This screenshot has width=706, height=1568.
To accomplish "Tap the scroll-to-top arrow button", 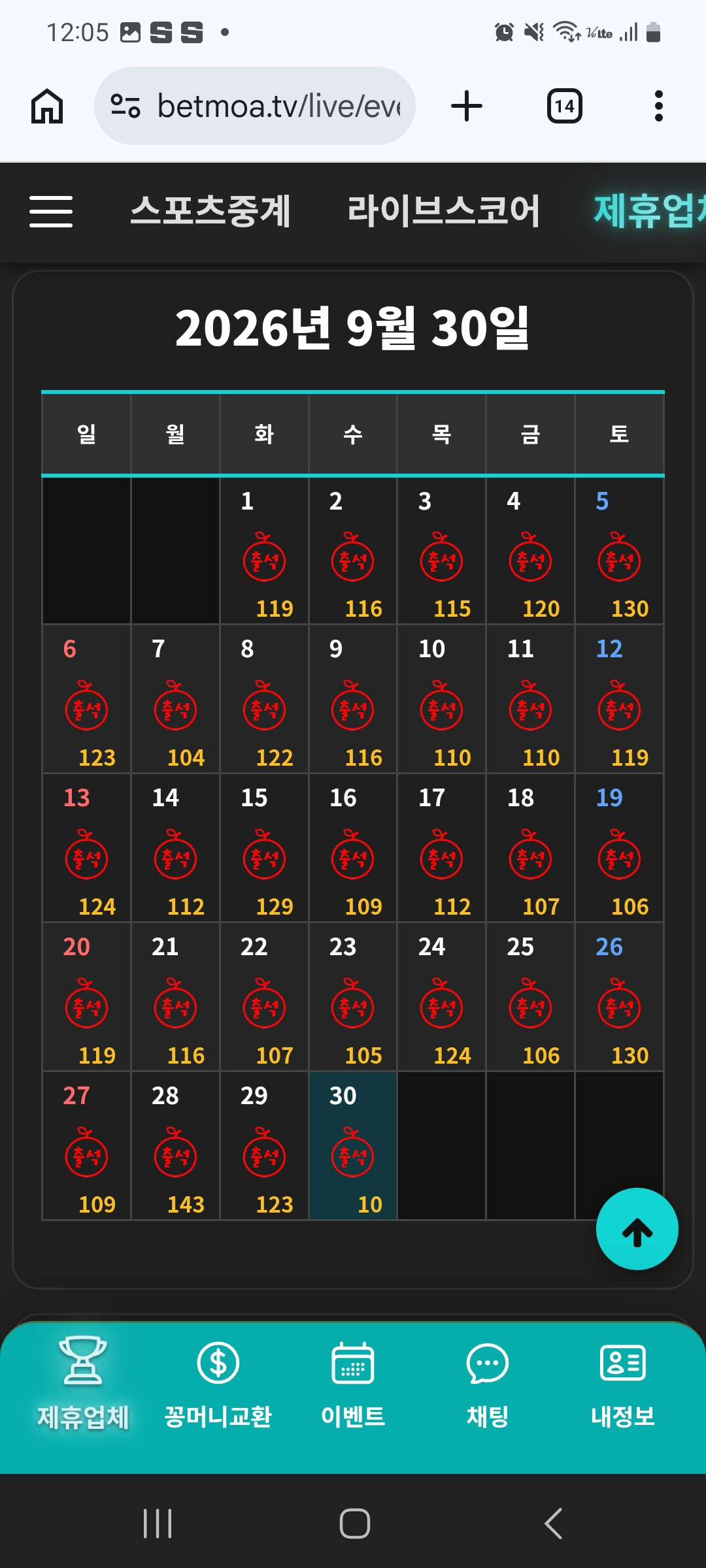I will (x=637, y=1229).
